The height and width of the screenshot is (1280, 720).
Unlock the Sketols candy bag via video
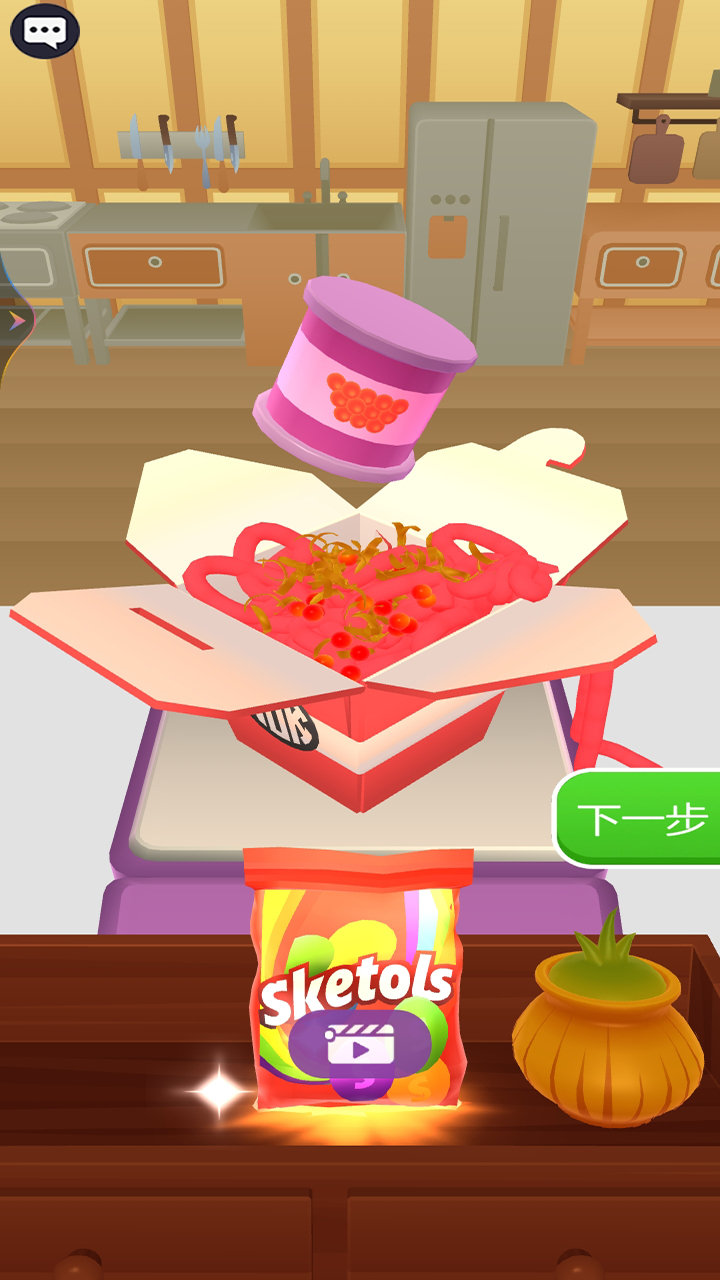(360, 1045)
